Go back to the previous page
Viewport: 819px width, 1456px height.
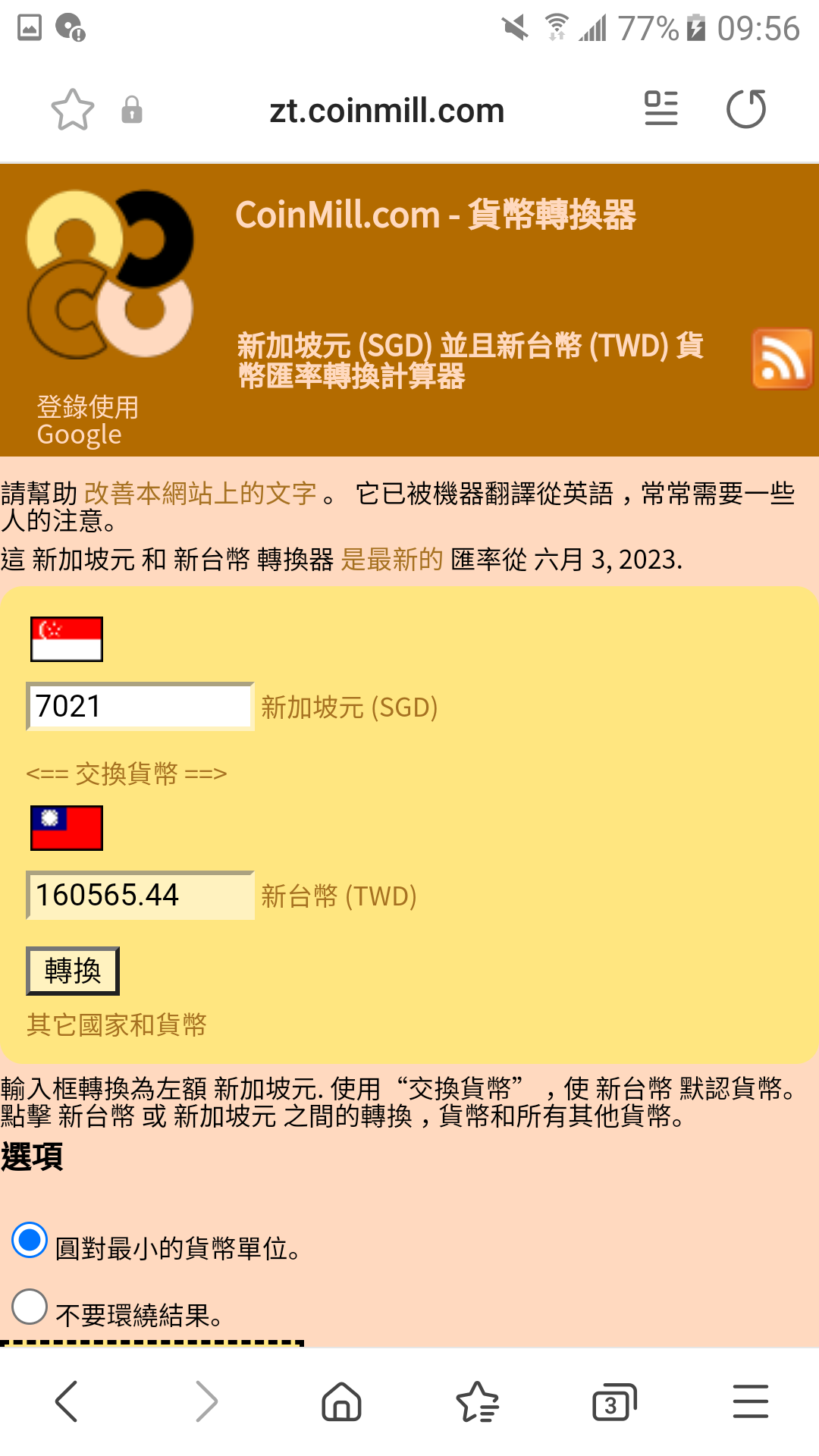click(67, 1401)
